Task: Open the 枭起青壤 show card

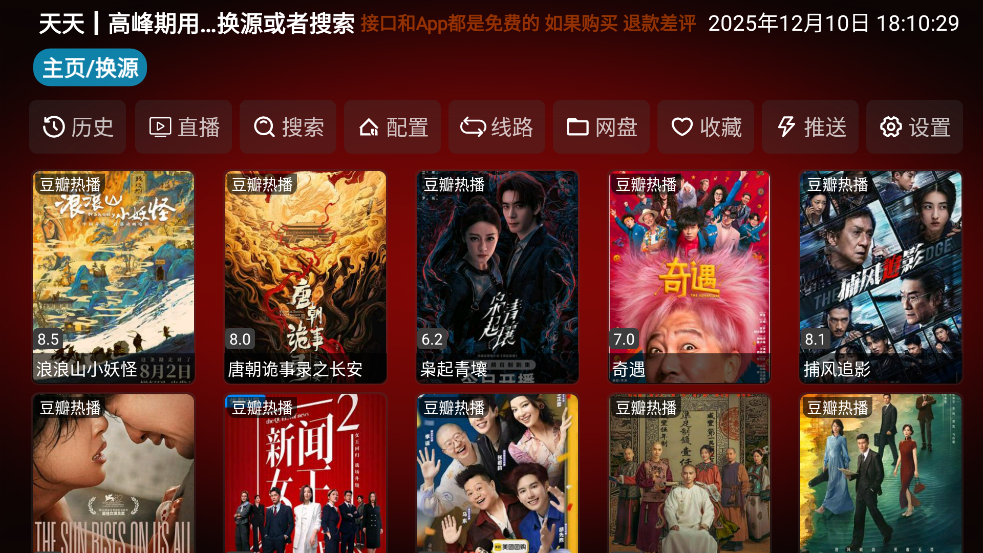Action: click(497, 277)
